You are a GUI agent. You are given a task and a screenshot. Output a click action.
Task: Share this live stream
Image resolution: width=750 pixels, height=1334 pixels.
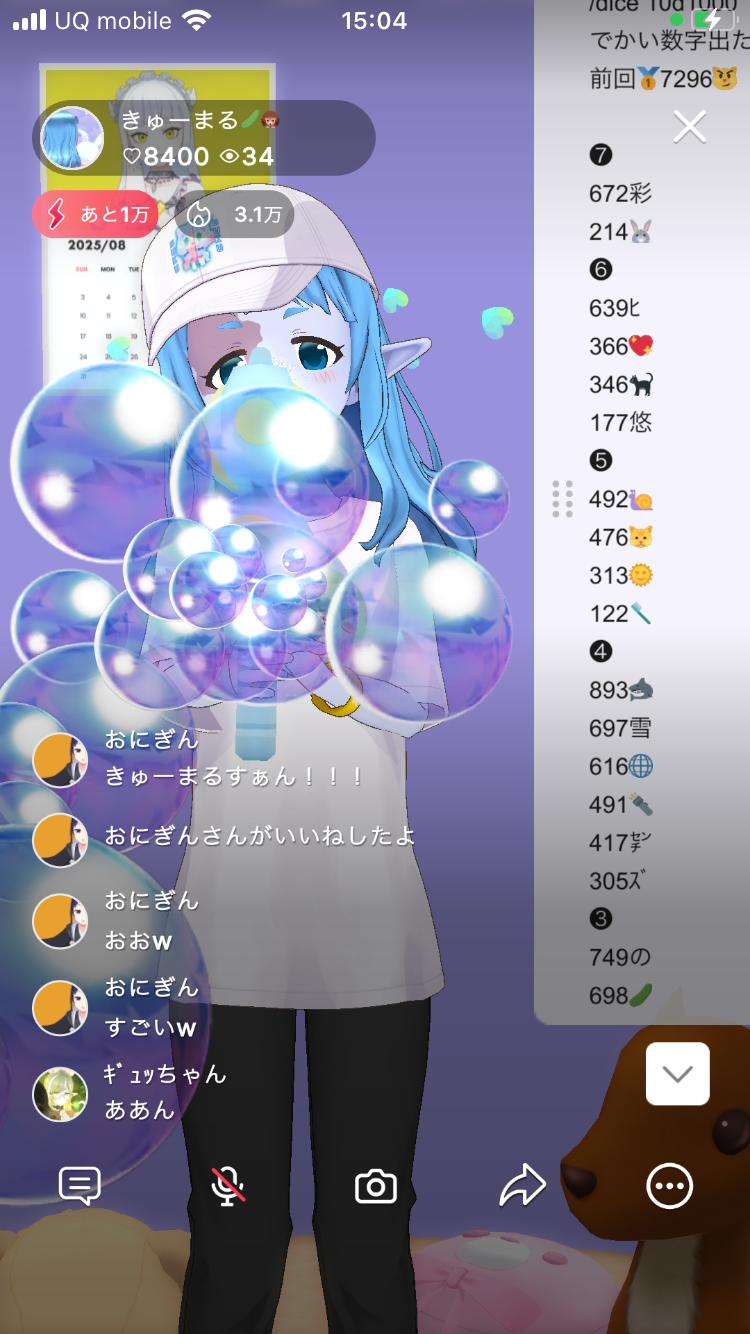[x=523, y=1186]
